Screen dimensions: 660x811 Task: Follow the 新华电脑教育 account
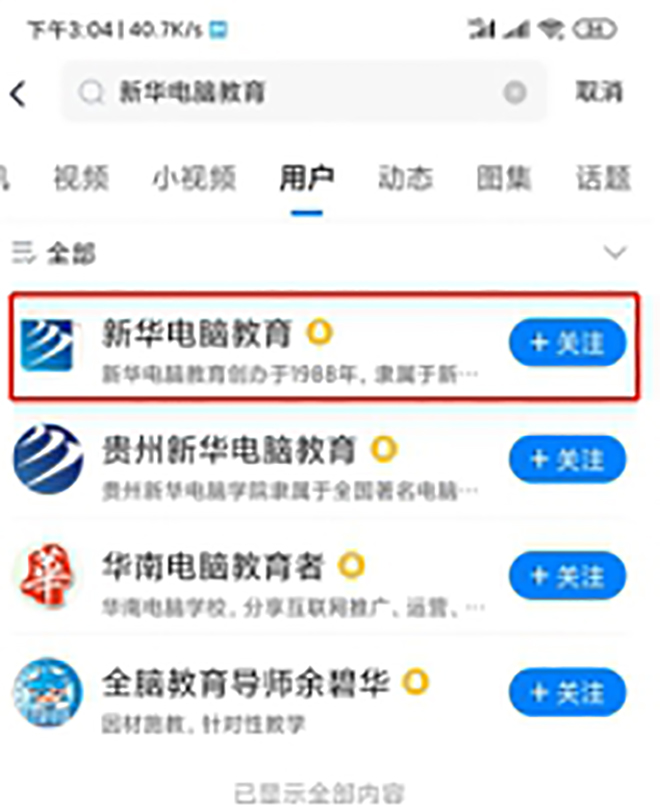click(566, 344)
